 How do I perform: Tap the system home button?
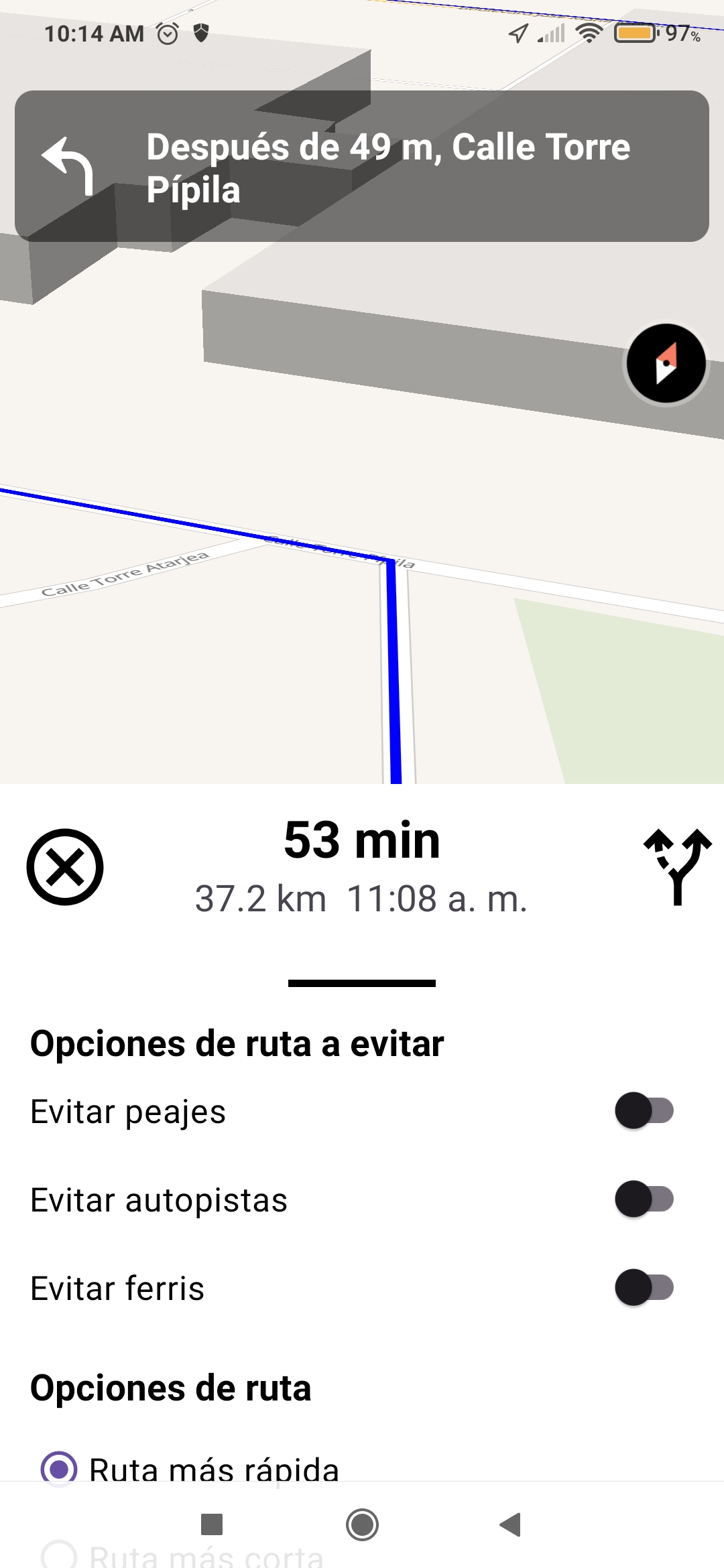(x=362, y=1524)
